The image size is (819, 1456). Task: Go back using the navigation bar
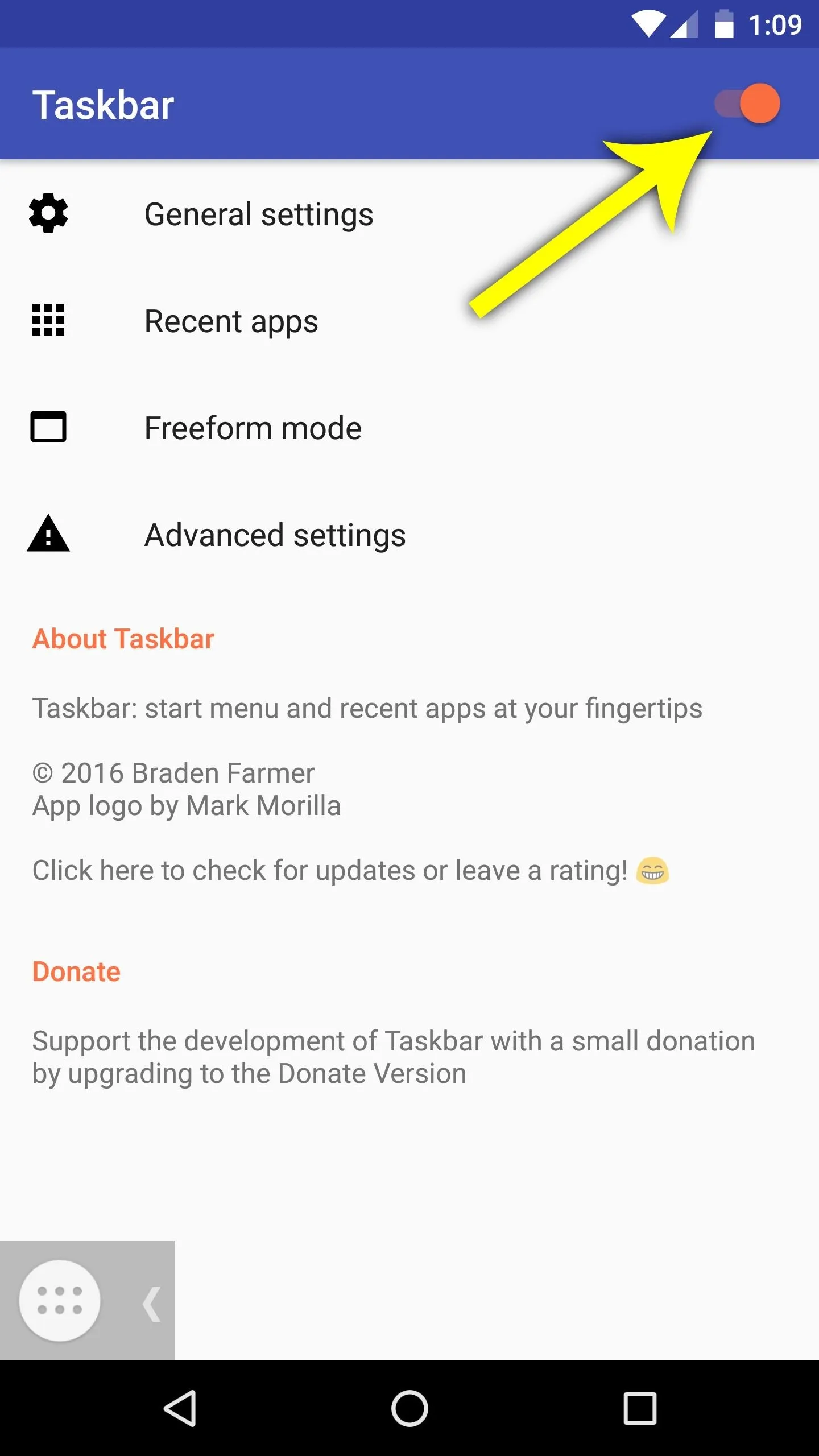pos(180,1408)
